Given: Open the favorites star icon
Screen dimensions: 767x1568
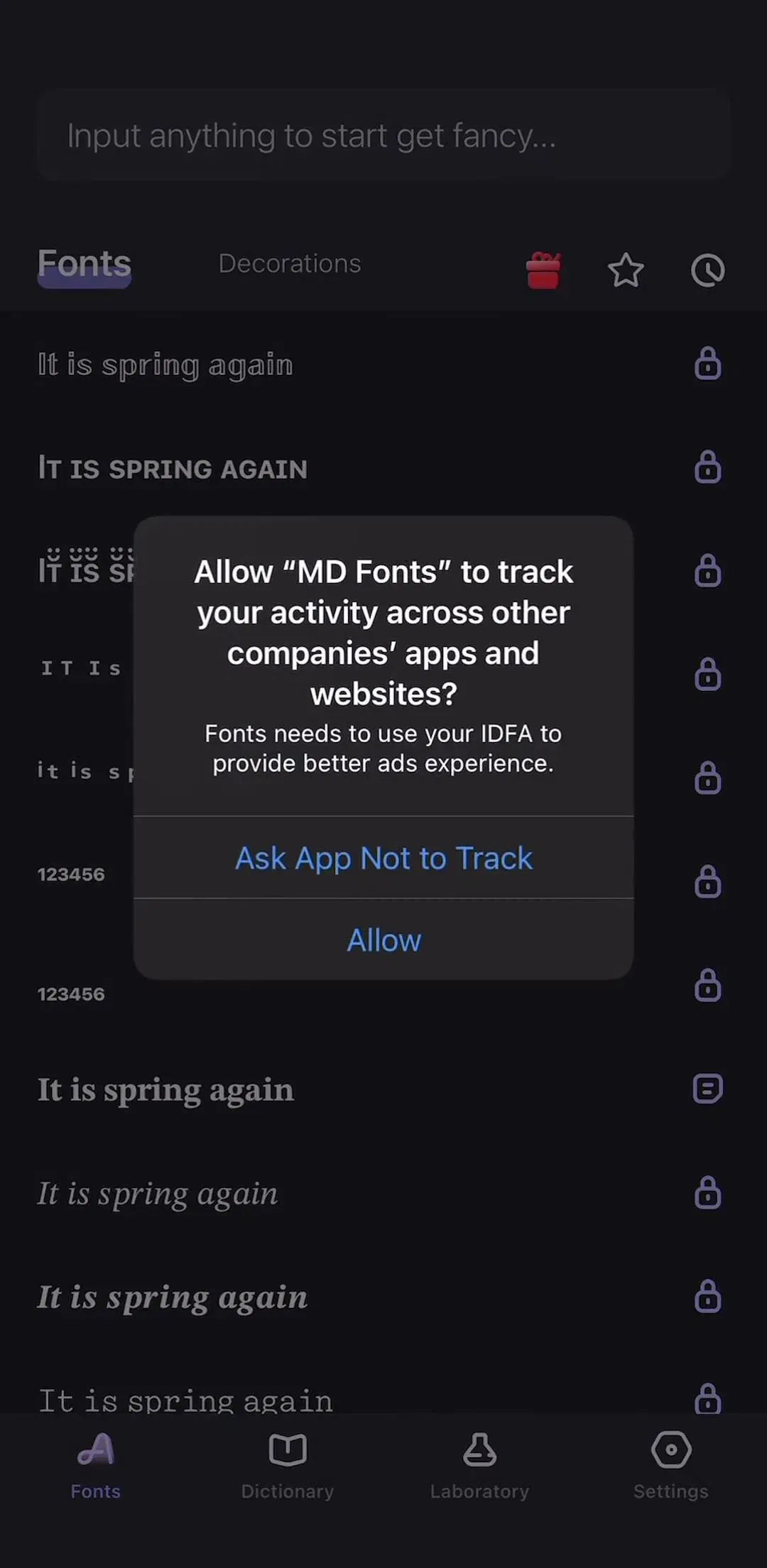Looking at the screenshot, I should pos(626,271).
